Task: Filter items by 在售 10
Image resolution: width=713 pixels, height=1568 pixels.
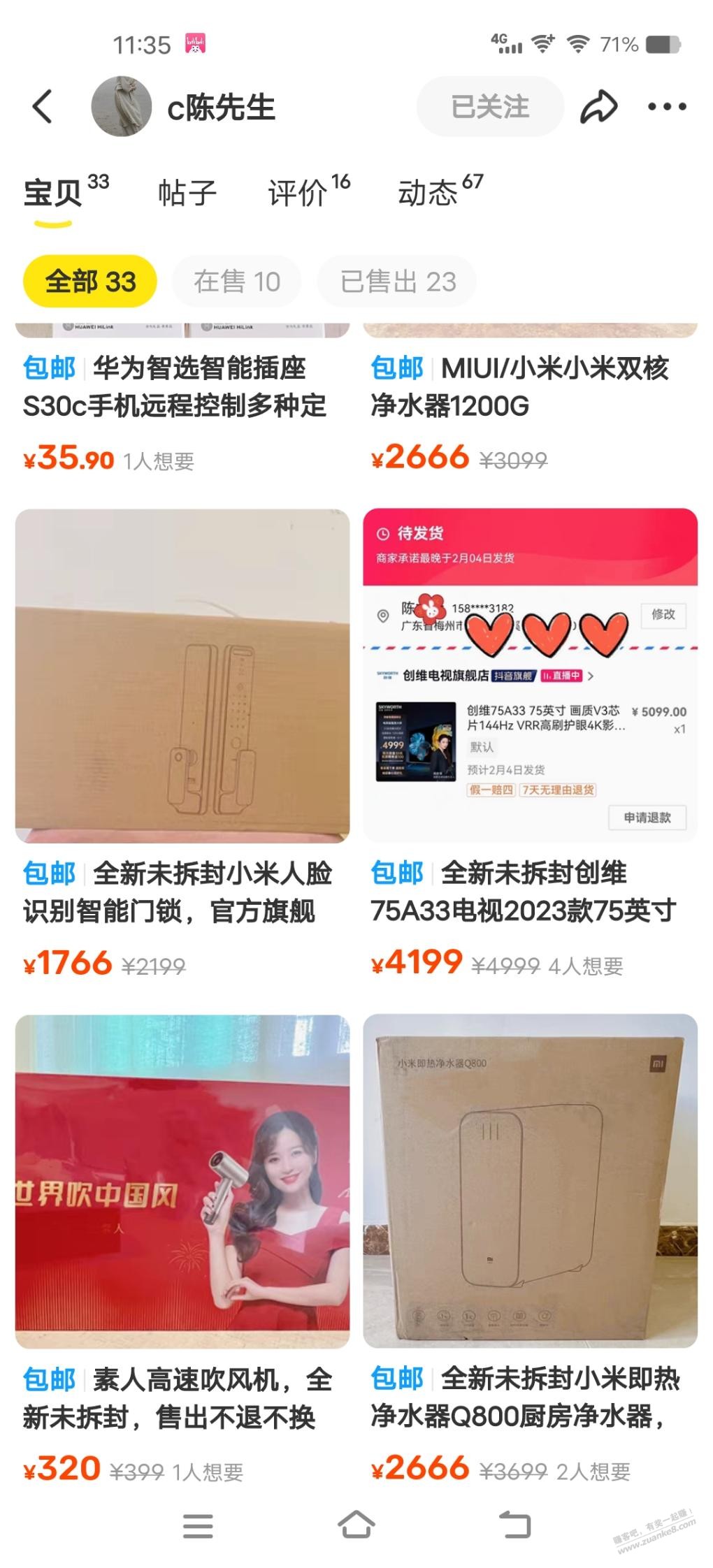Action: click(x=237, y=282)
